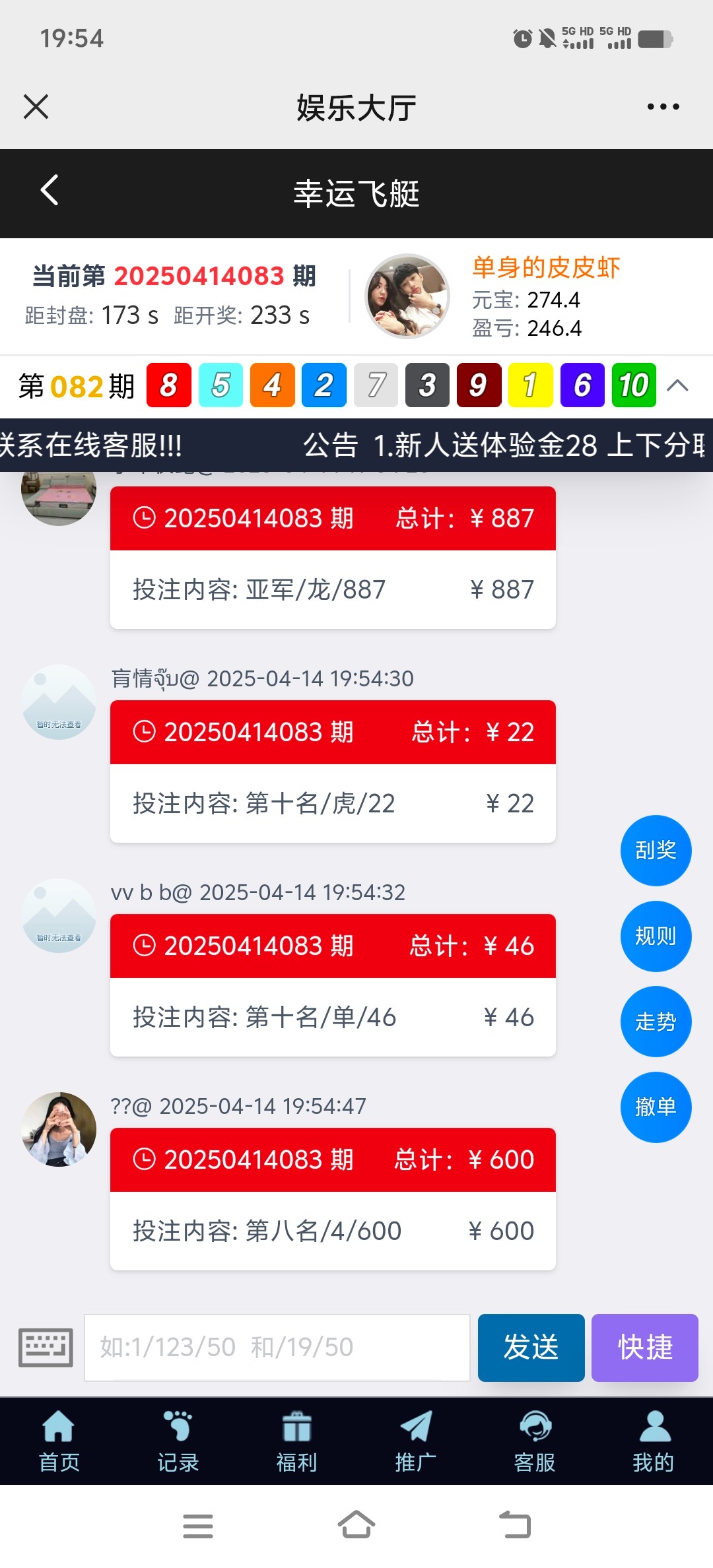Focus the bet input field
713x1568 pixels.
(277, 1347)
